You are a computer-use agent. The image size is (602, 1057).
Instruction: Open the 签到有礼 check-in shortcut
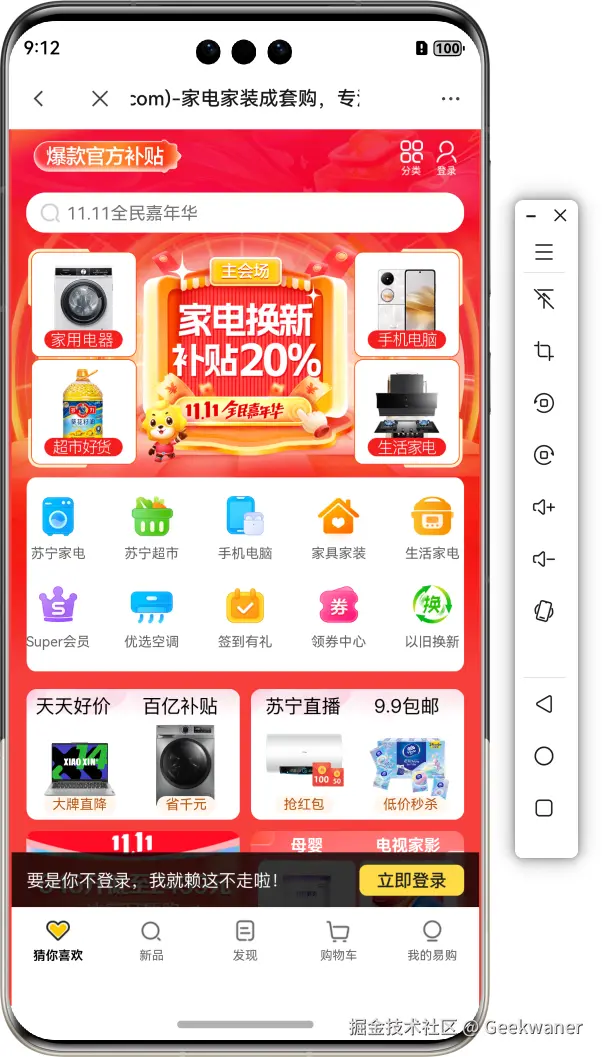pyautogui.click(x=245, y=617)
